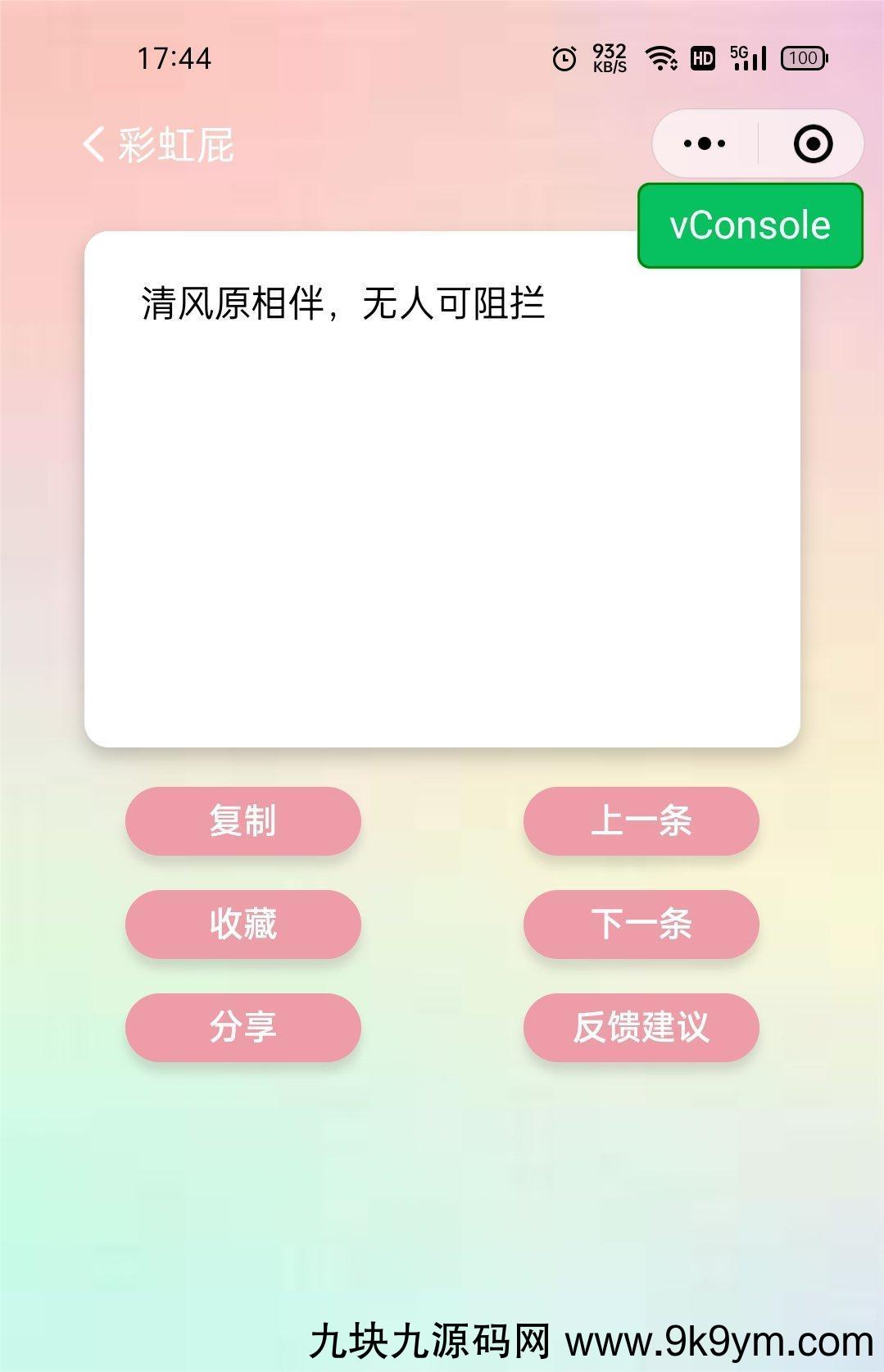Copy the quote with the 复制 button
This screenshot has height=1372, width=884.
click(243, 820)
